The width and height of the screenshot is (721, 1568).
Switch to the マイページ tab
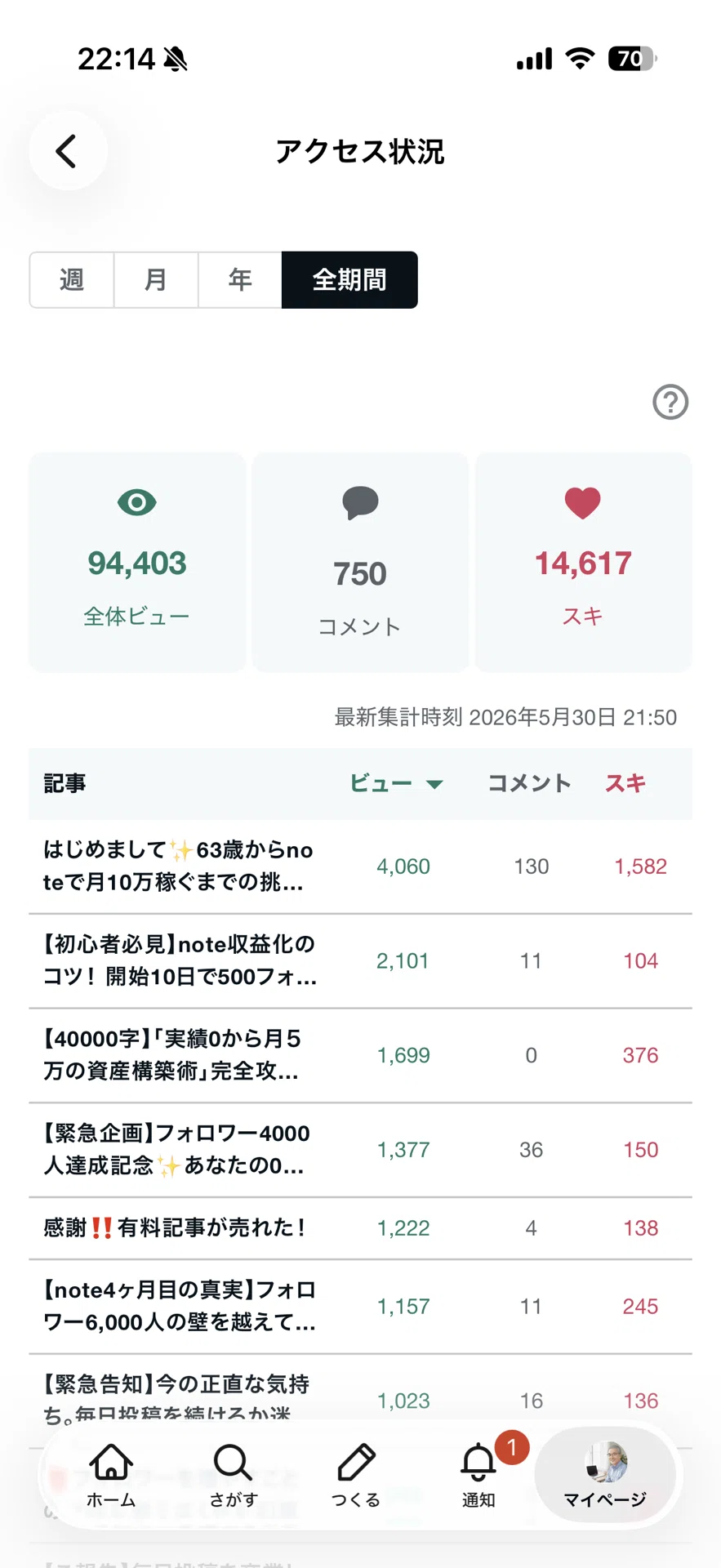[605, 1476]
